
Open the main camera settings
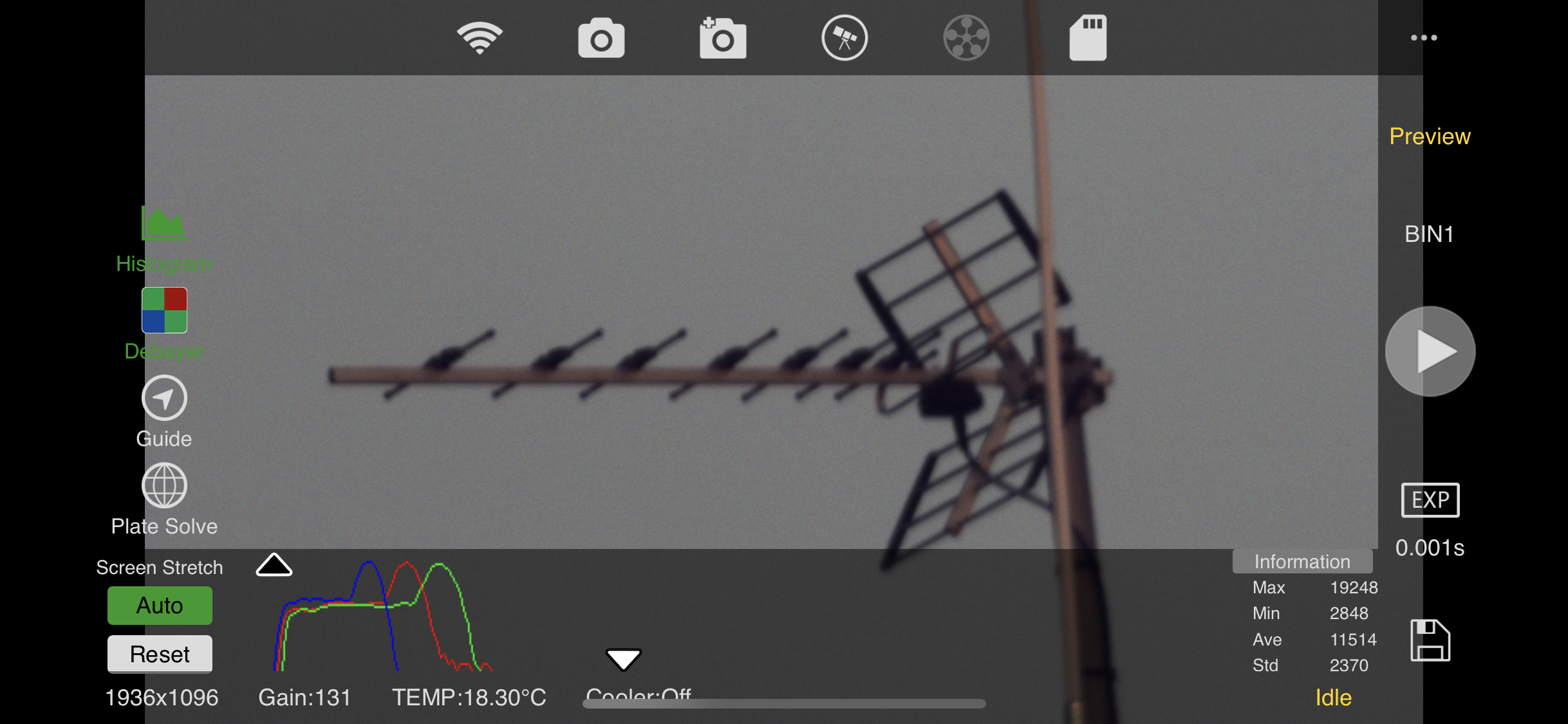point(601,38)
